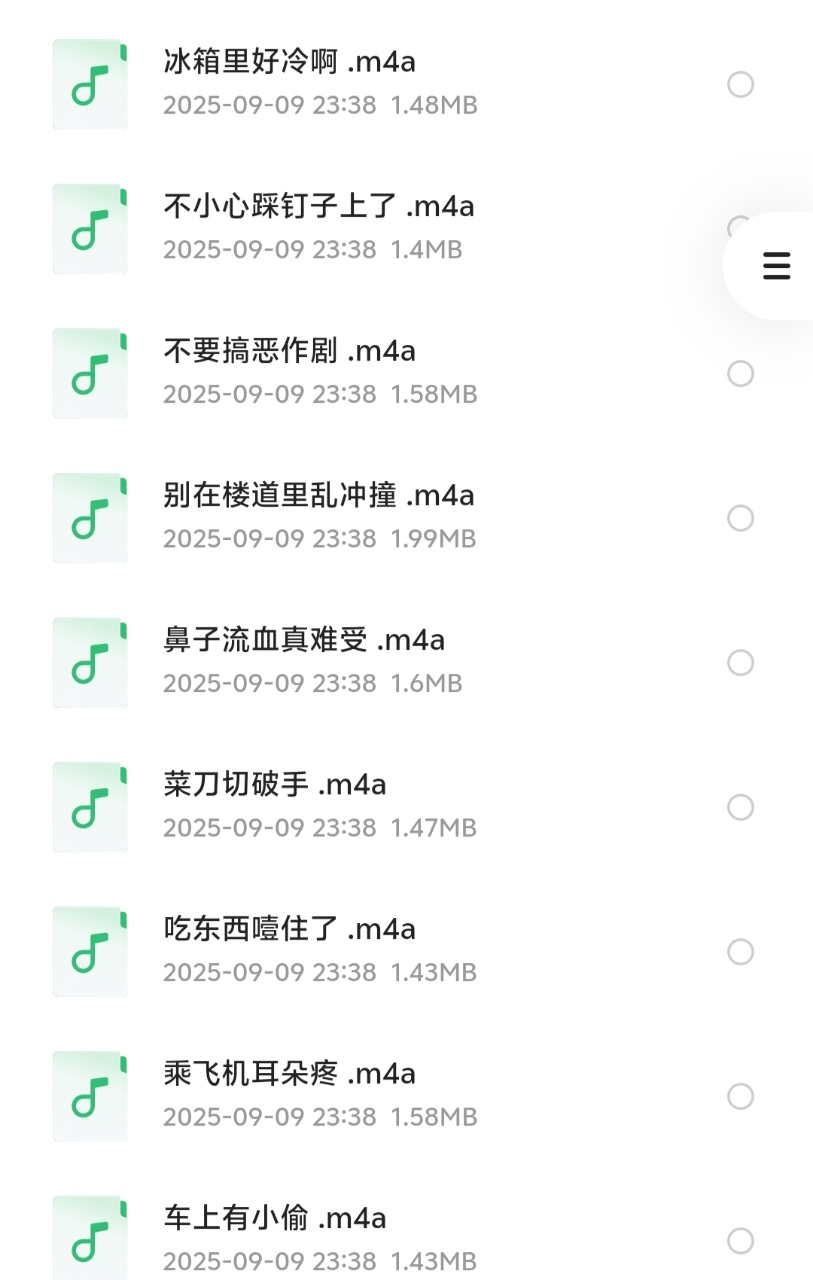Select the circle for 吃东西噎住了 .m4a
Viewport: 813px width, 1280px height.
pos(740,952)
